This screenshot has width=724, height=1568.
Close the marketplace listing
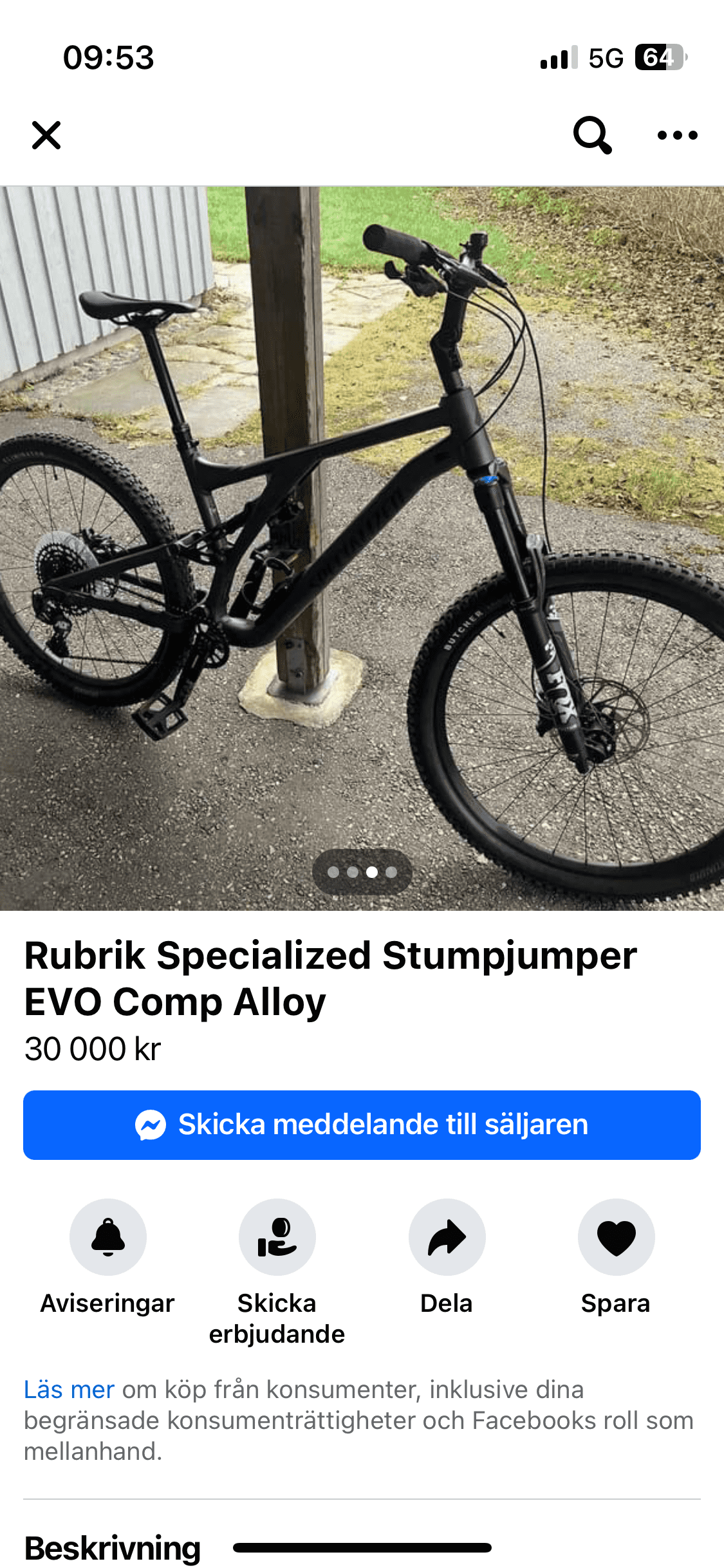click(46, 135)
